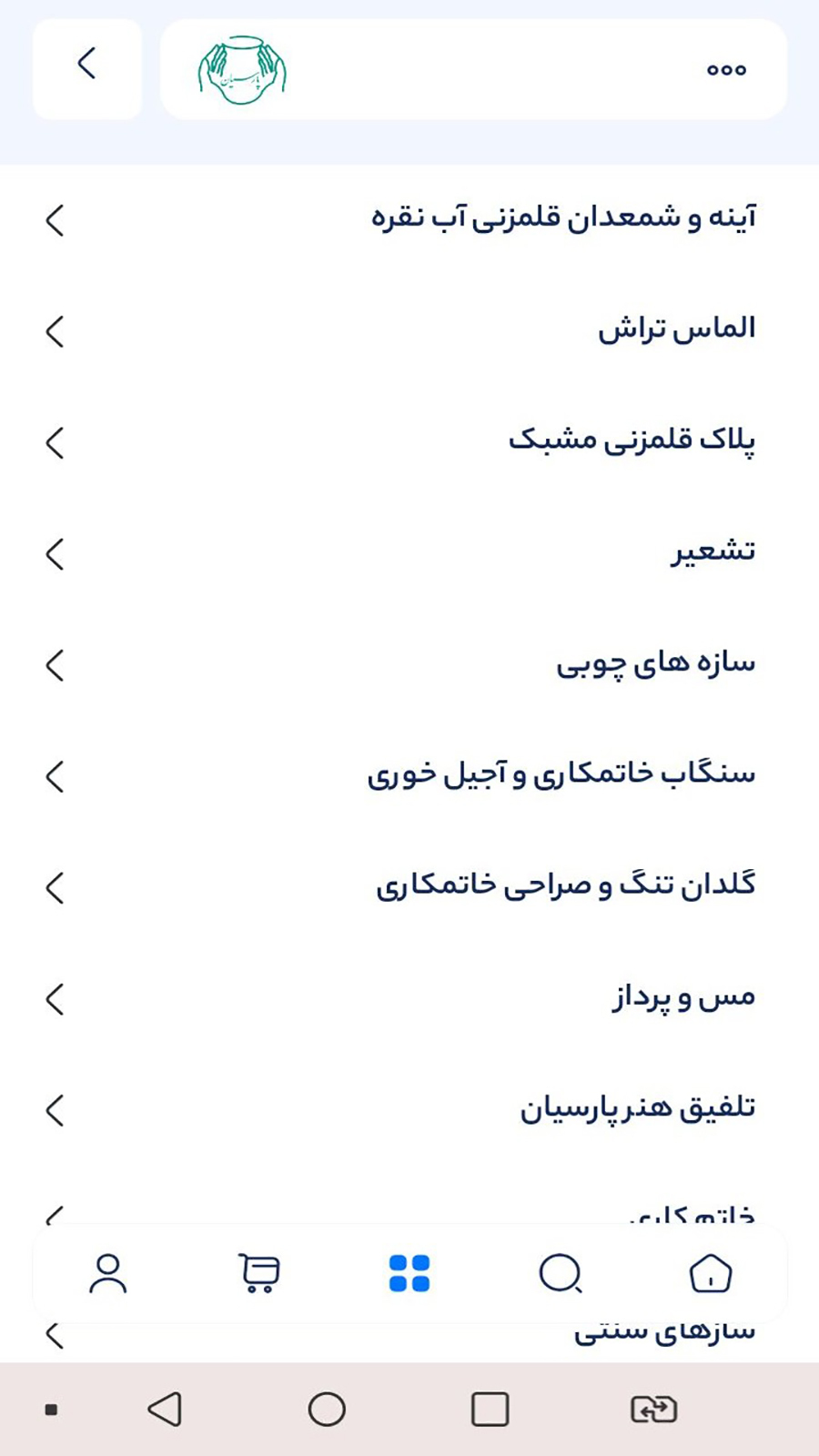The width and height of the screenshot is (819, 1456).
Task: Tap the back arrow at top left
Action: 86,66
